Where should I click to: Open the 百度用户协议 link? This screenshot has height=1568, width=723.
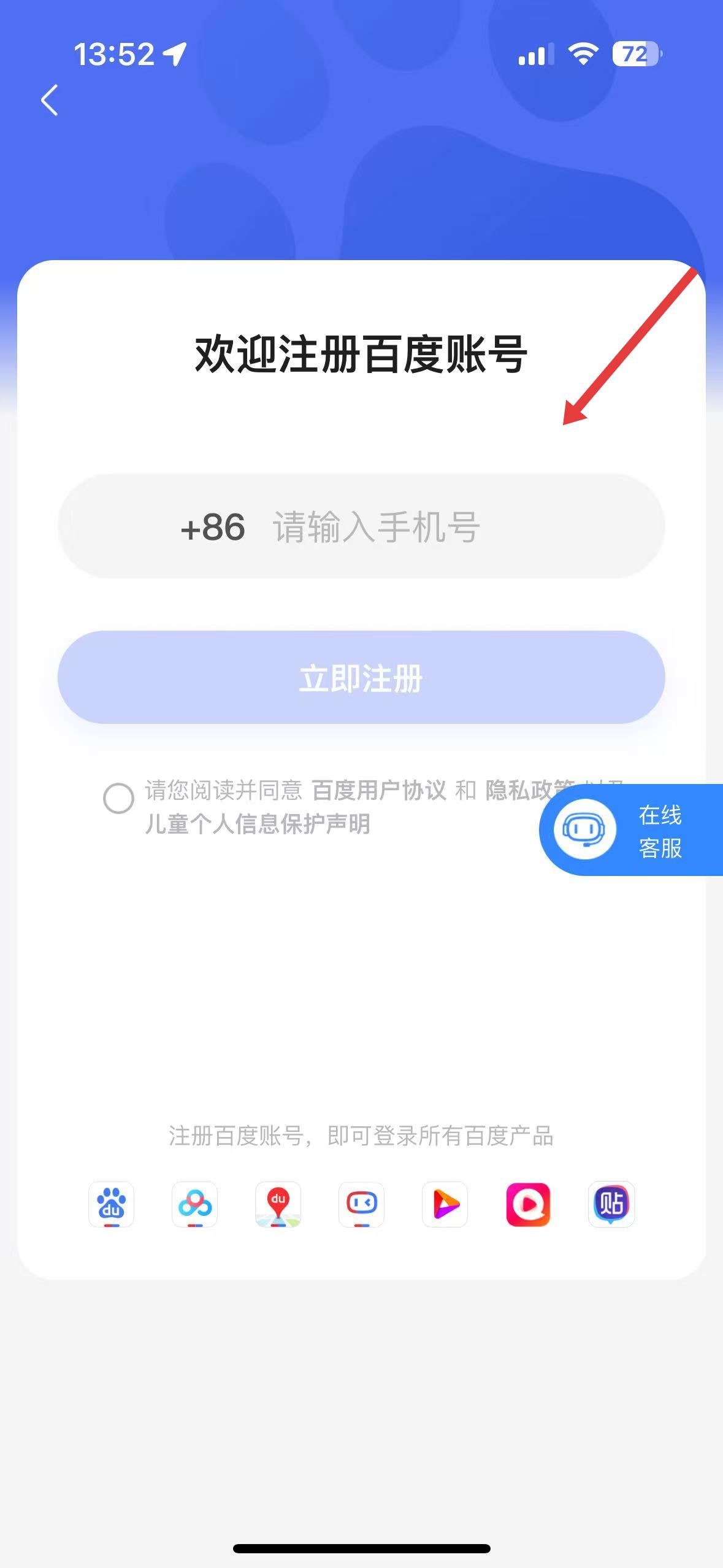point(378,790)
